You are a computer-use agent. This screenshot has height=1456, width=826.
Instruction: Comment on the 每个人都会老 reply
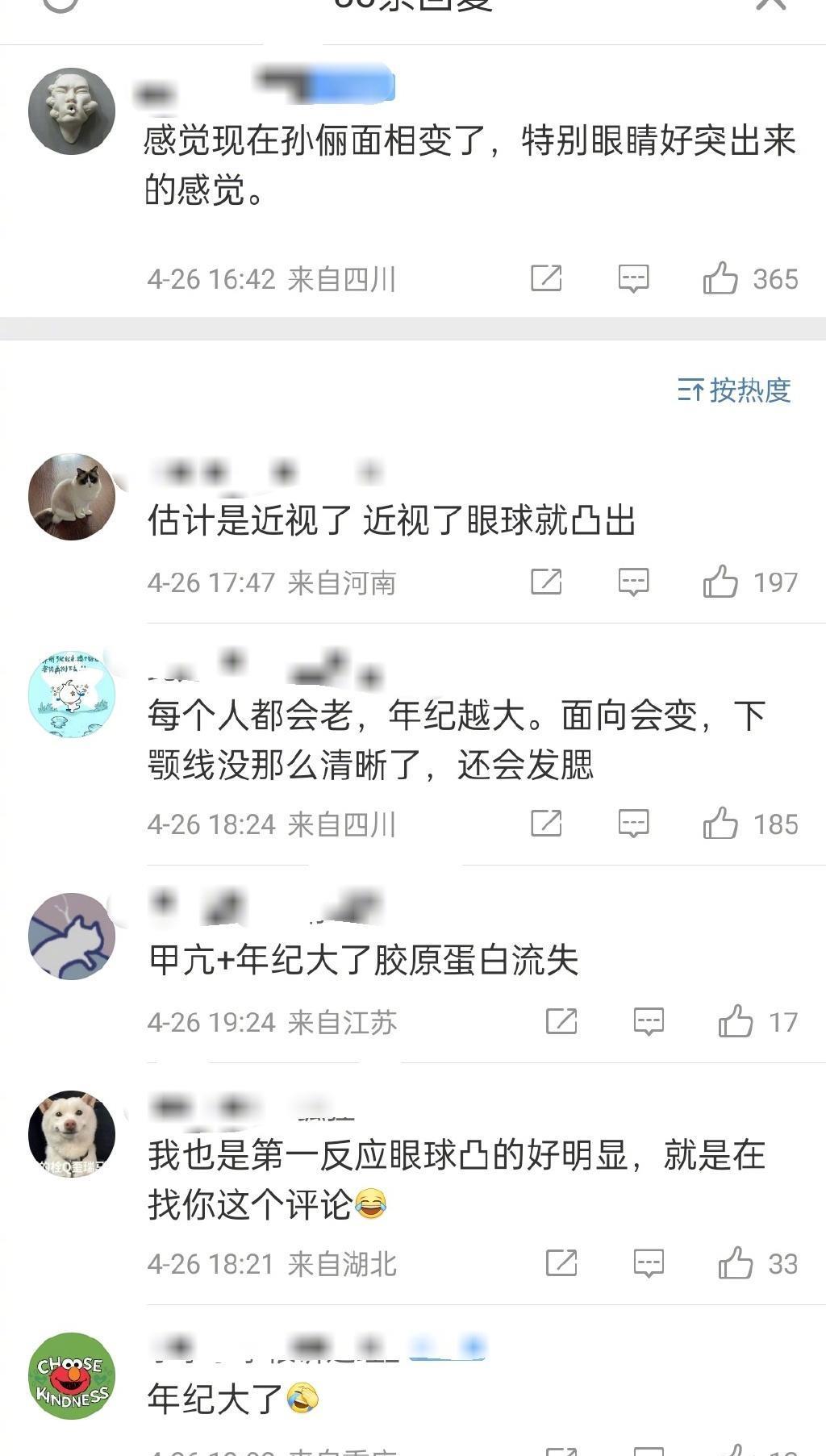point(633,824)
